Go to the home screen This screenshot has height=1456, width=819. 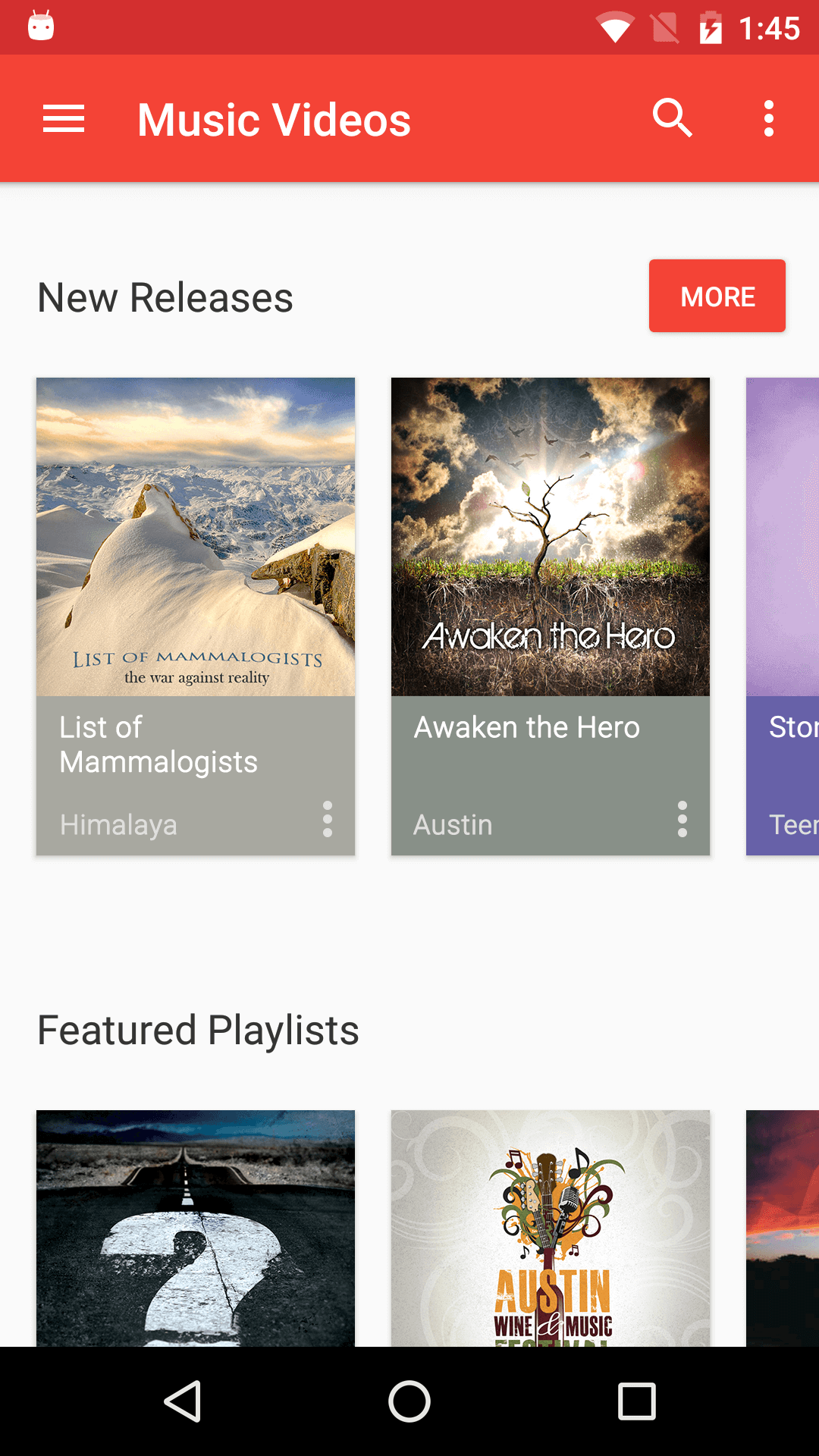click(x=409, y=1401)
